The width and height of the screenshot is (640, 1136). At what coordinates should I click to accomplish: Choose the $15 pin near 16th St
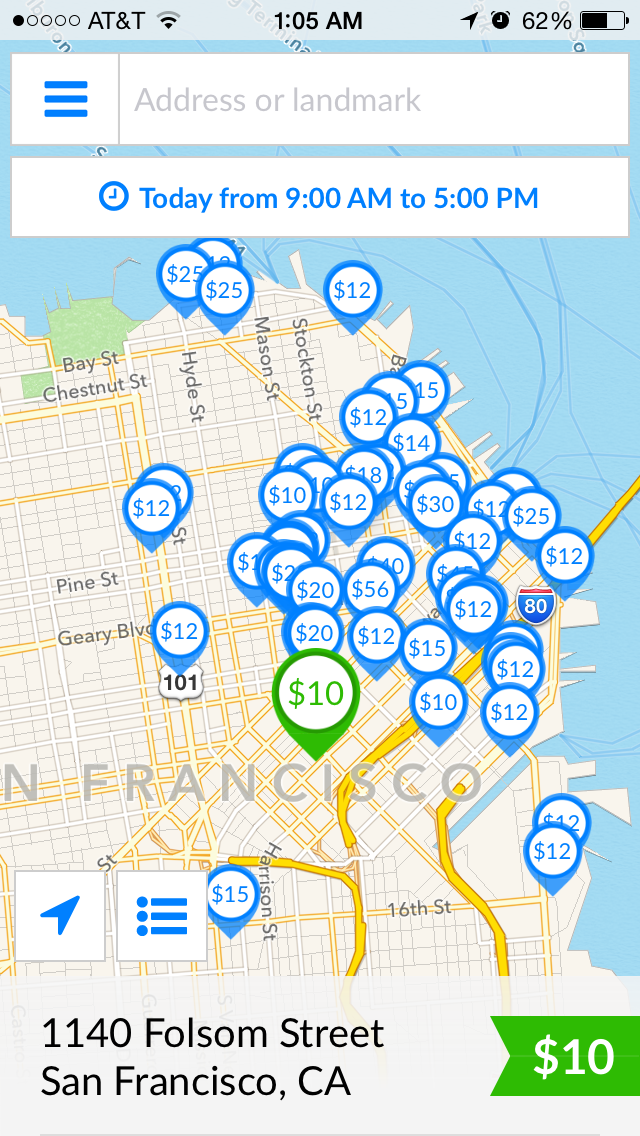click(230, 895)
